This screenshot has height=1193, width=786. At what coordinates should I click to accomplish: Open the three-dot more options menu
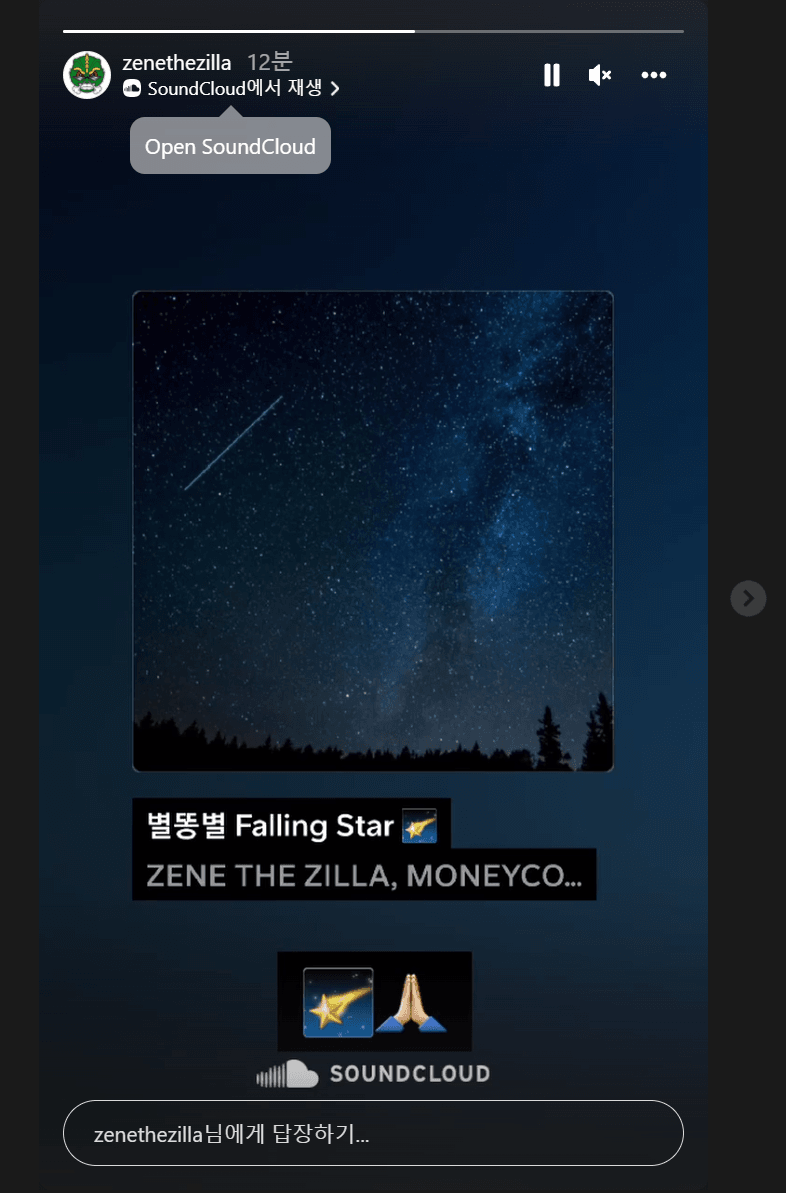(x=654, y=75)
